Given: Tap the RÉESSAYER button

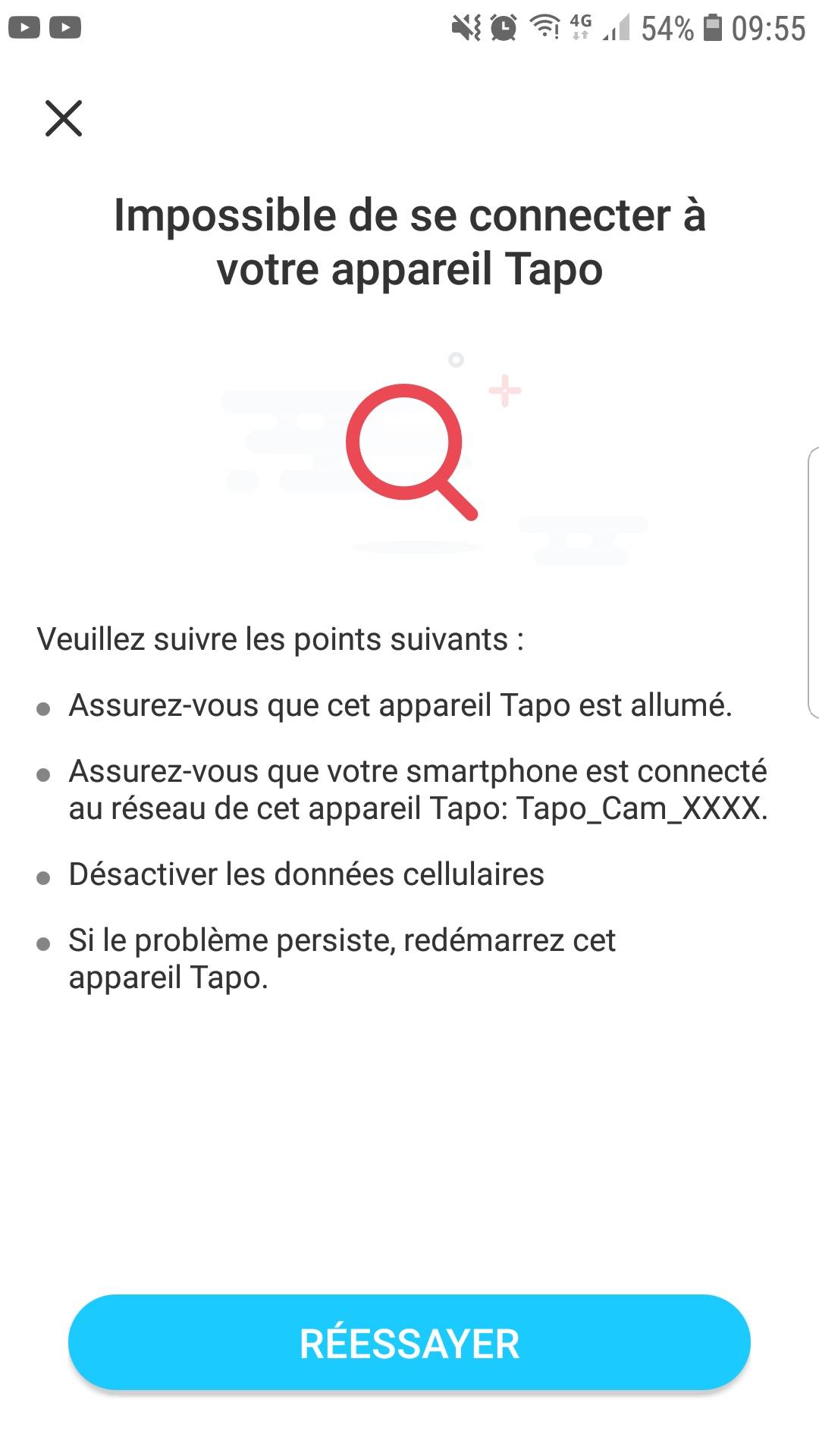Looking at the screenshot, I should pos(409,1342).
